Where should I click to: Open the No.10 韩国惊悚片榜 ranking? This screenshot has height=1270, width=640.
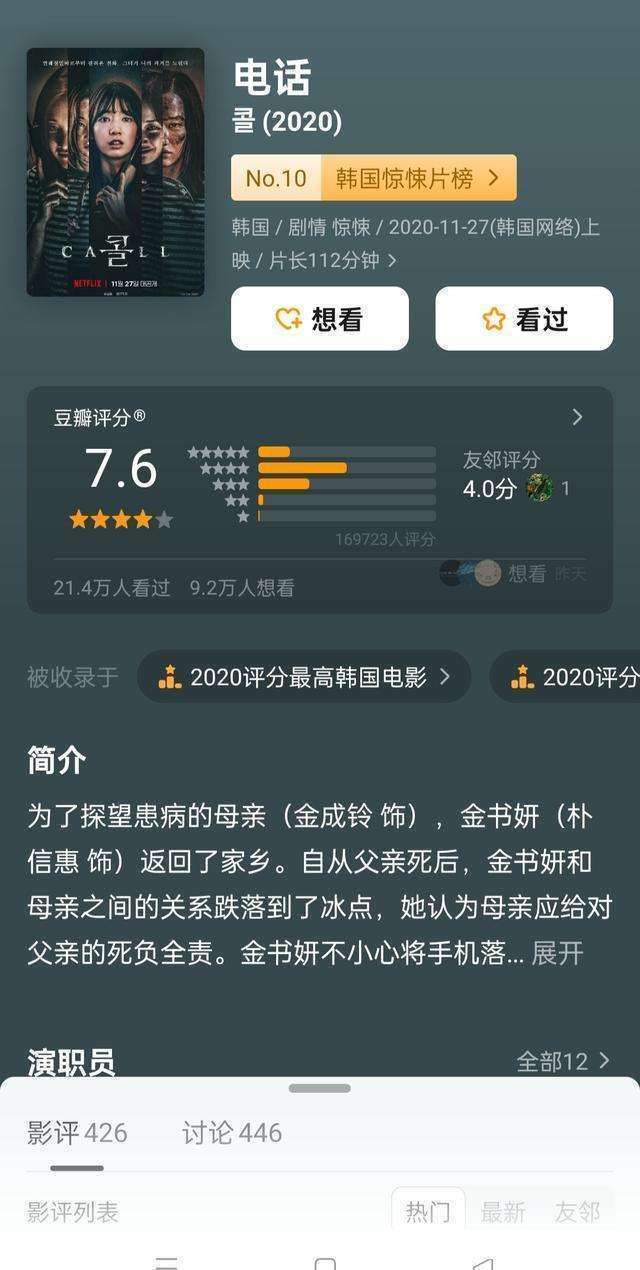[x=374, y=178]
